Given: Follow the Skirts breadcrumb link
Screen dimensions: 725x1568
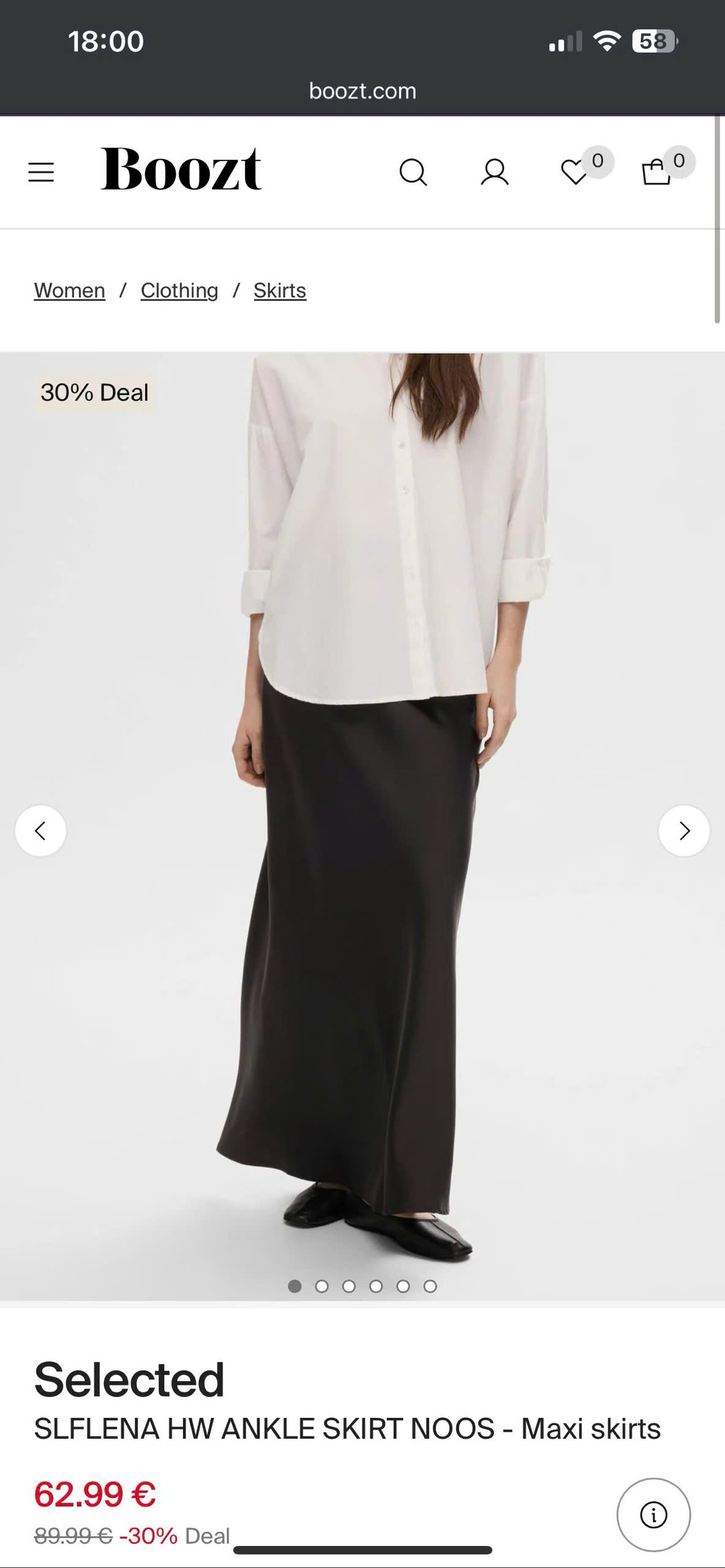Looking at the screenshot, I should tap(279, 290).
